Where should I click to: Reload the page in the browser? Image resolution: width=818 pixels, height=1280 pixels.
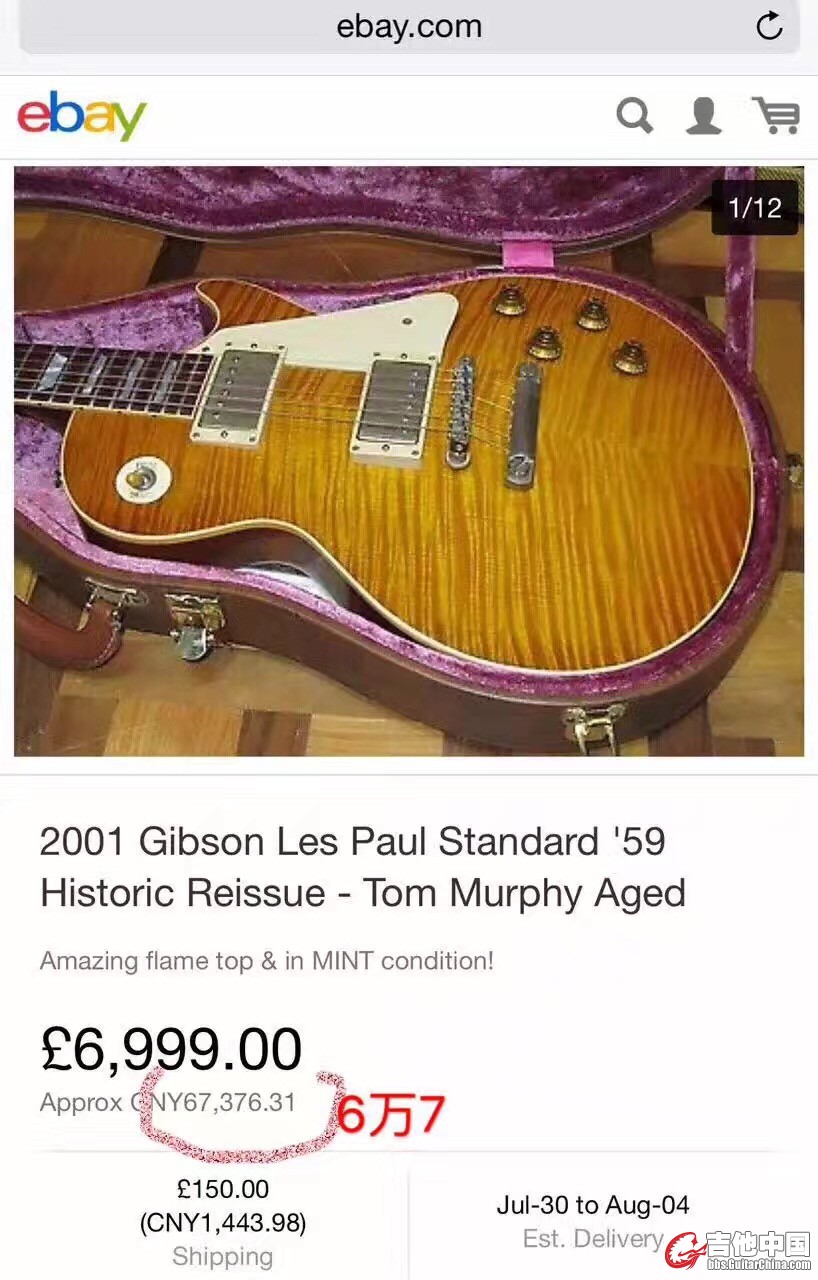coord(769,26)
